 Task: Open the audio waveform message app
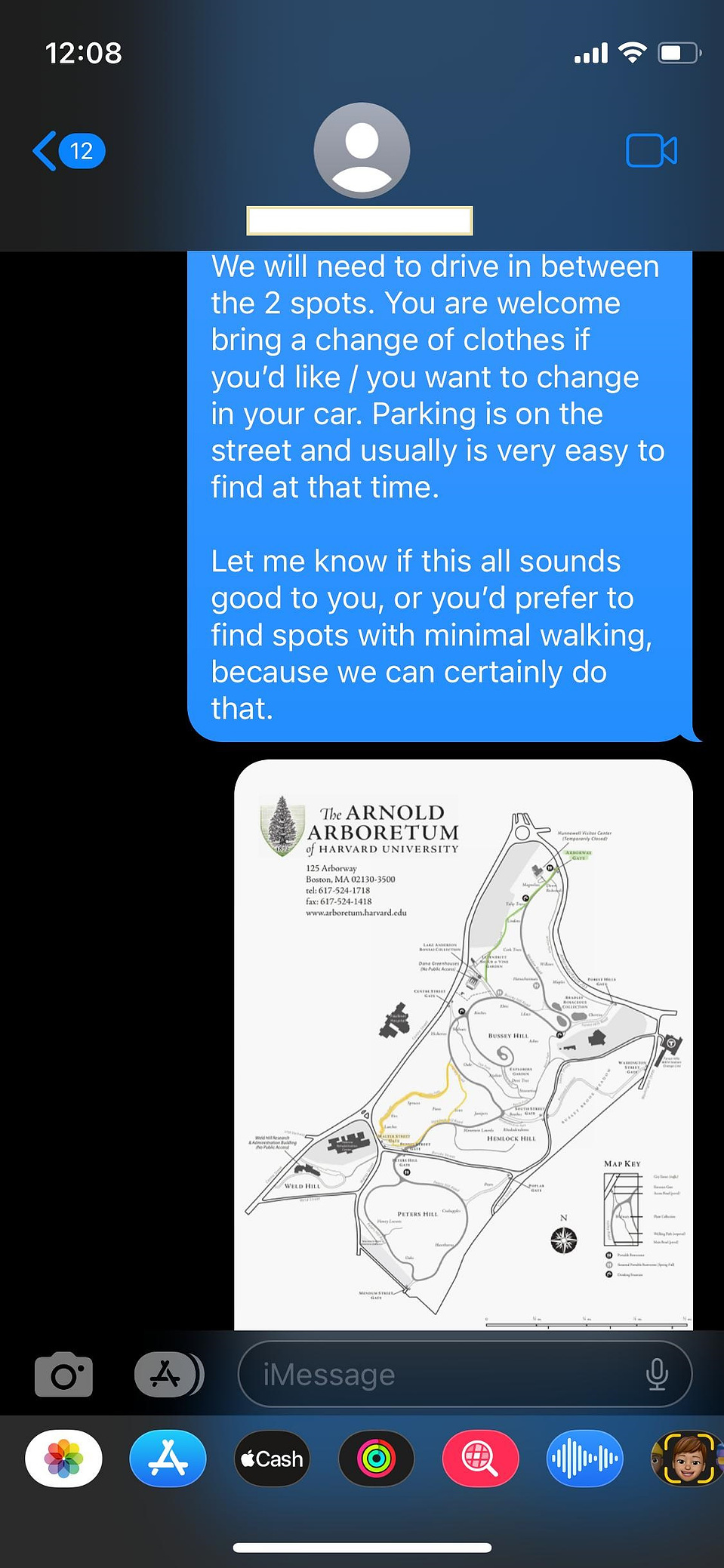pos(584,1459)
